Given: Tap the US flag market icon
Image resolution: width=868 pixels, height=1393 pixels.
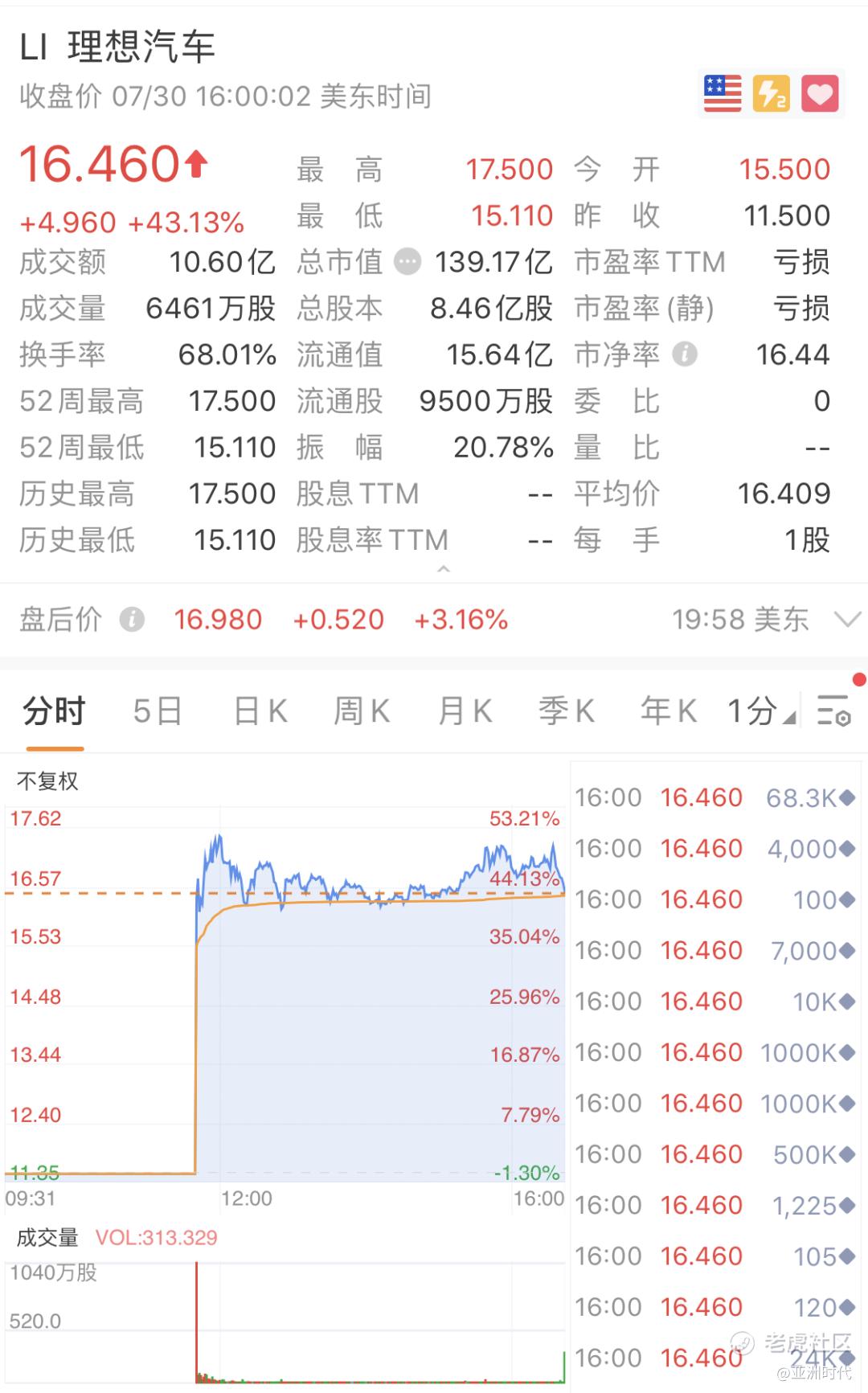Looking at the screenshot, I should [x=723, y=94].
